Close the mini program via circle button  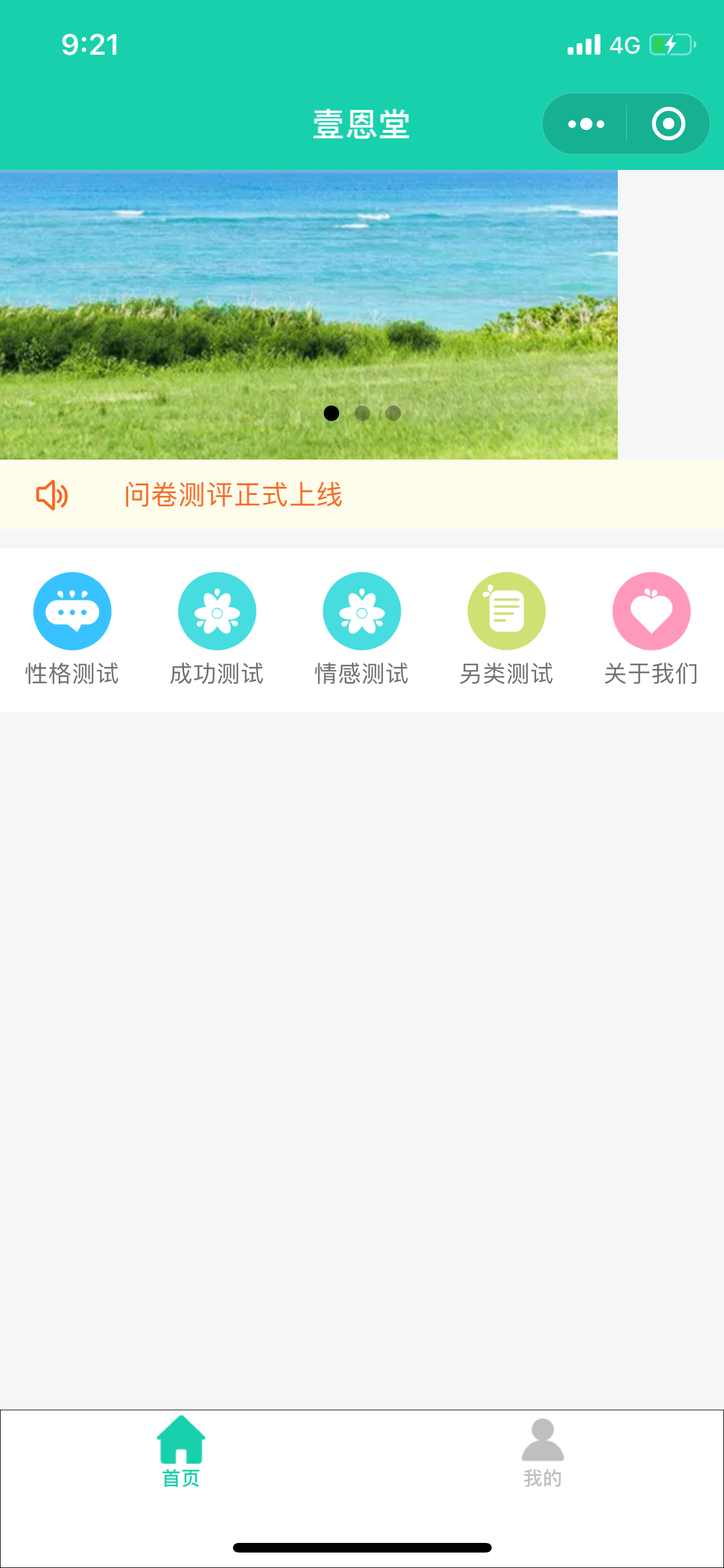[x=668, y=124]
